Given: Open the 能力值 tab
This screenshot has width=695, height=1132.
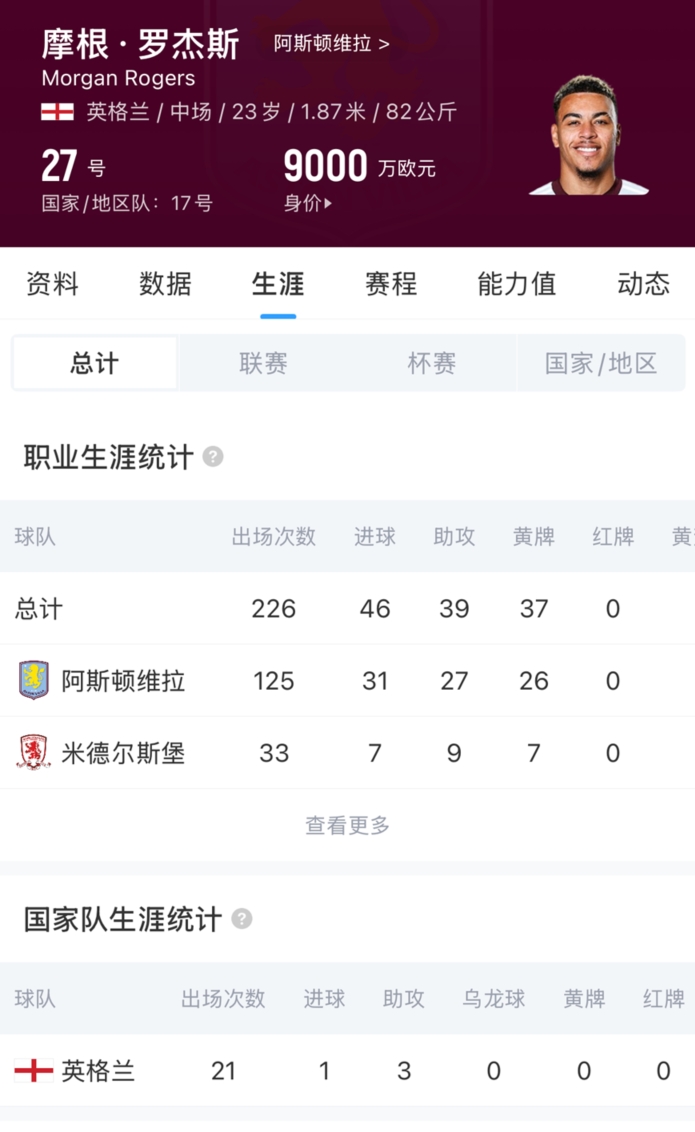Looking at the screenshot, I should point(517,284).
